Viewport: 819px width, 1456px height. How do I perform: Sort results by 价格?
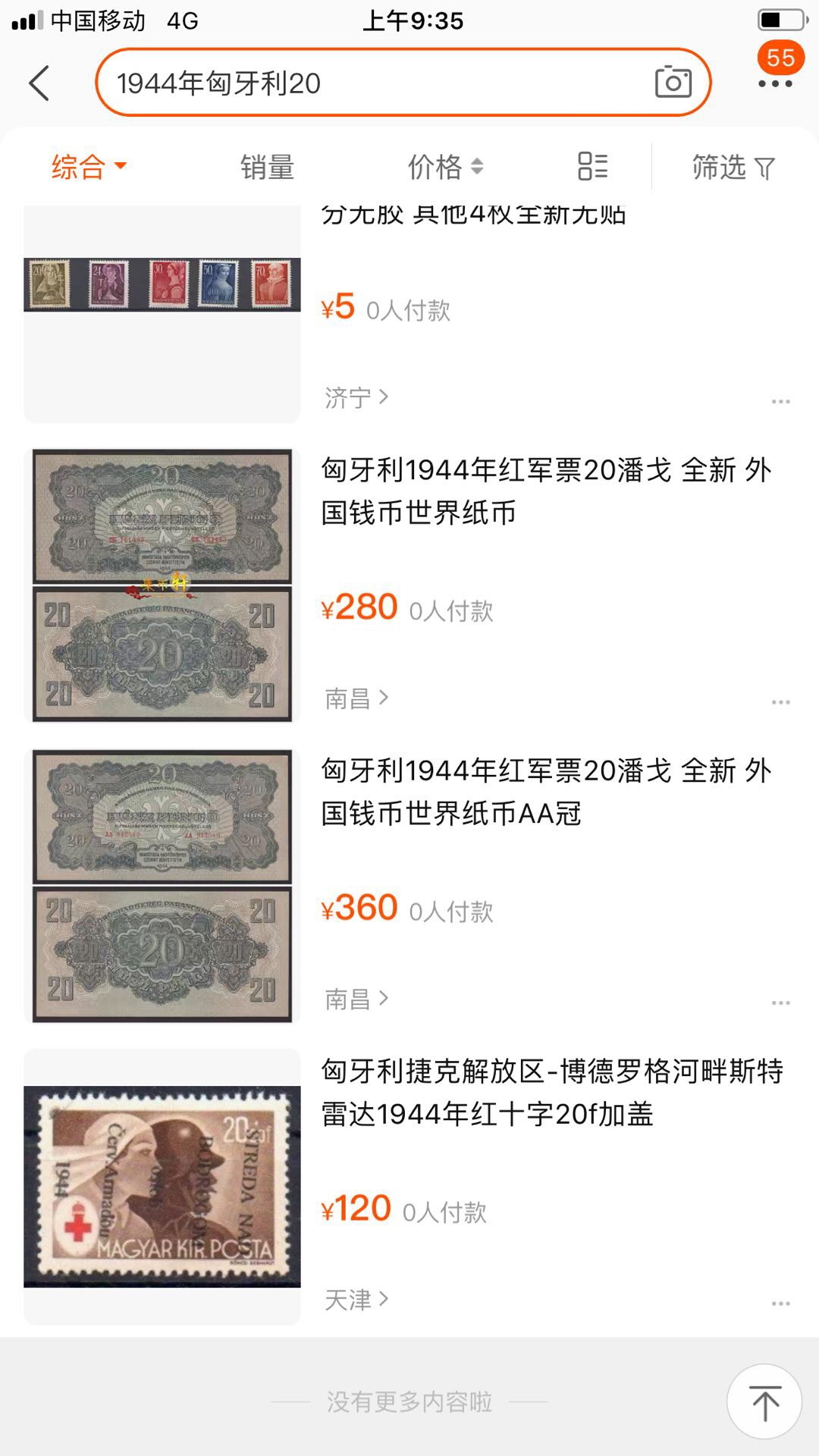tap(444, 167)
